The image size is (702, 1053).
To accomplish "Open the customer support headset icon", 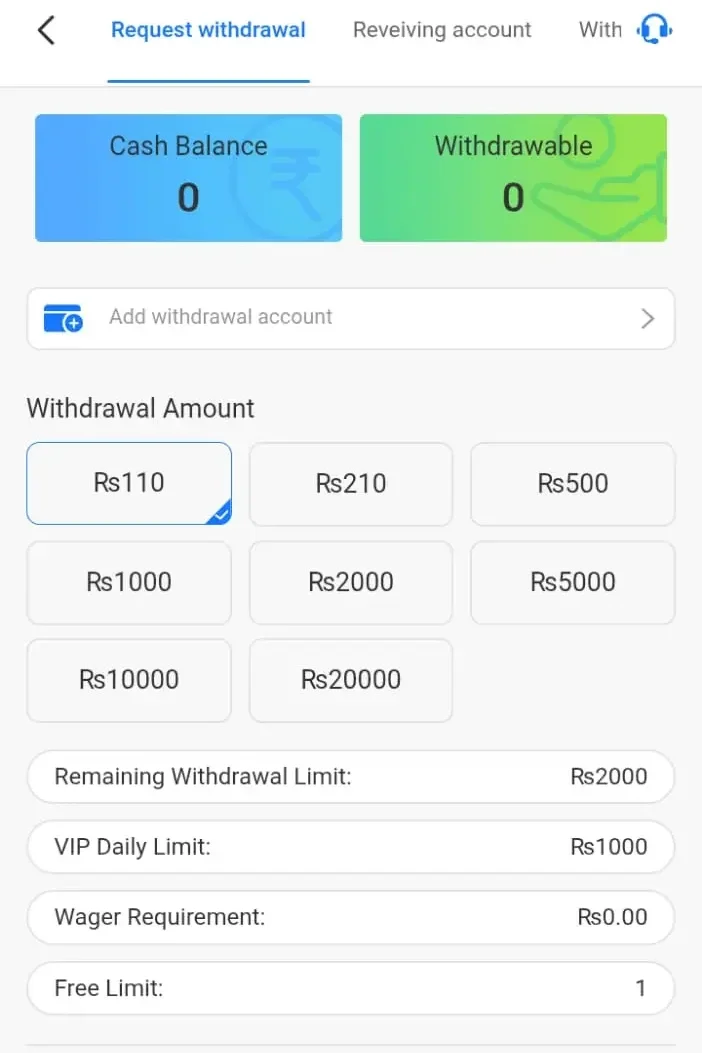I will click(655, 30).
